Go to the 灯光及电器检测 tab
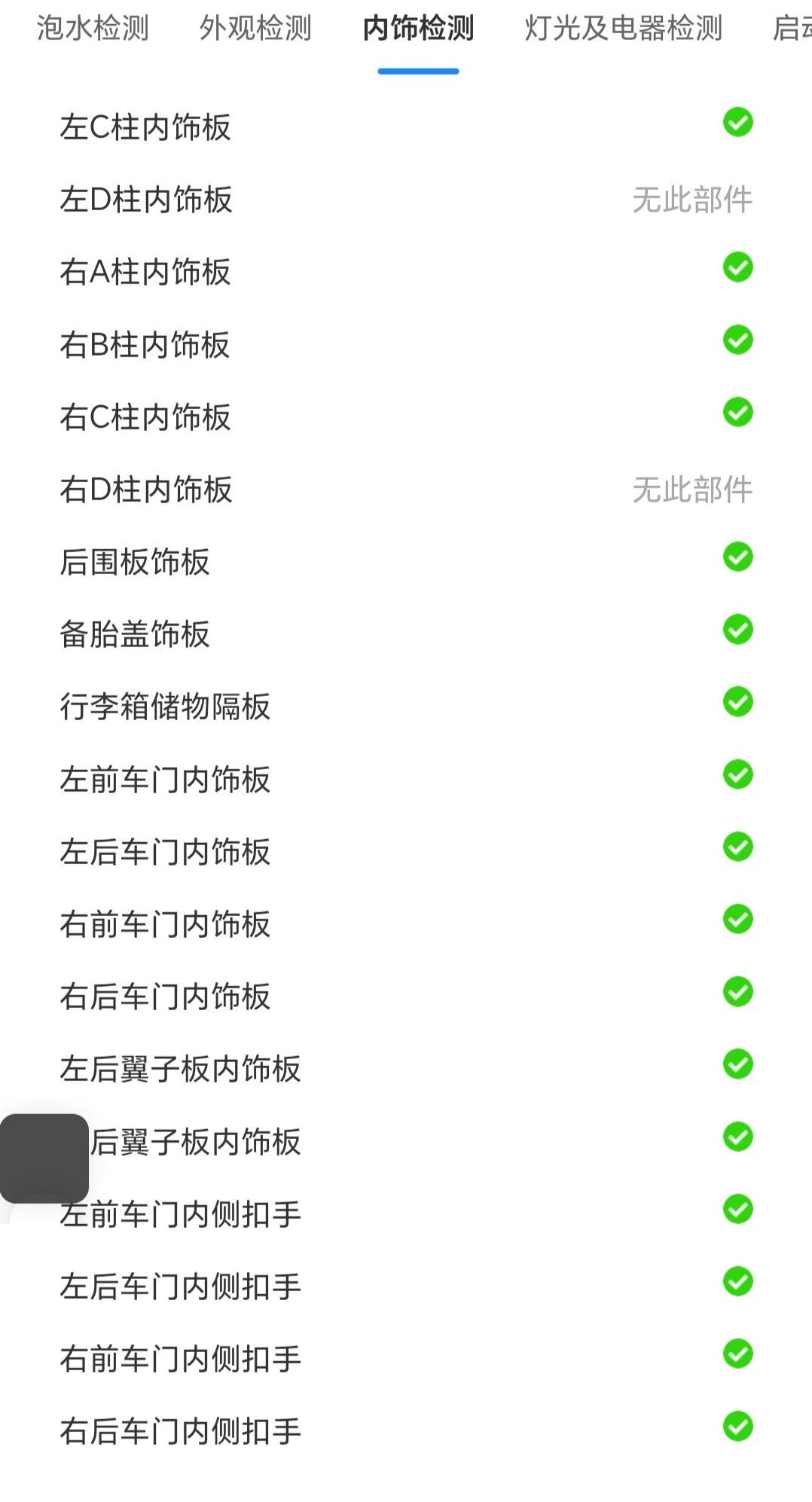This screenshot has width=812, height=1502. coord(623,29)
